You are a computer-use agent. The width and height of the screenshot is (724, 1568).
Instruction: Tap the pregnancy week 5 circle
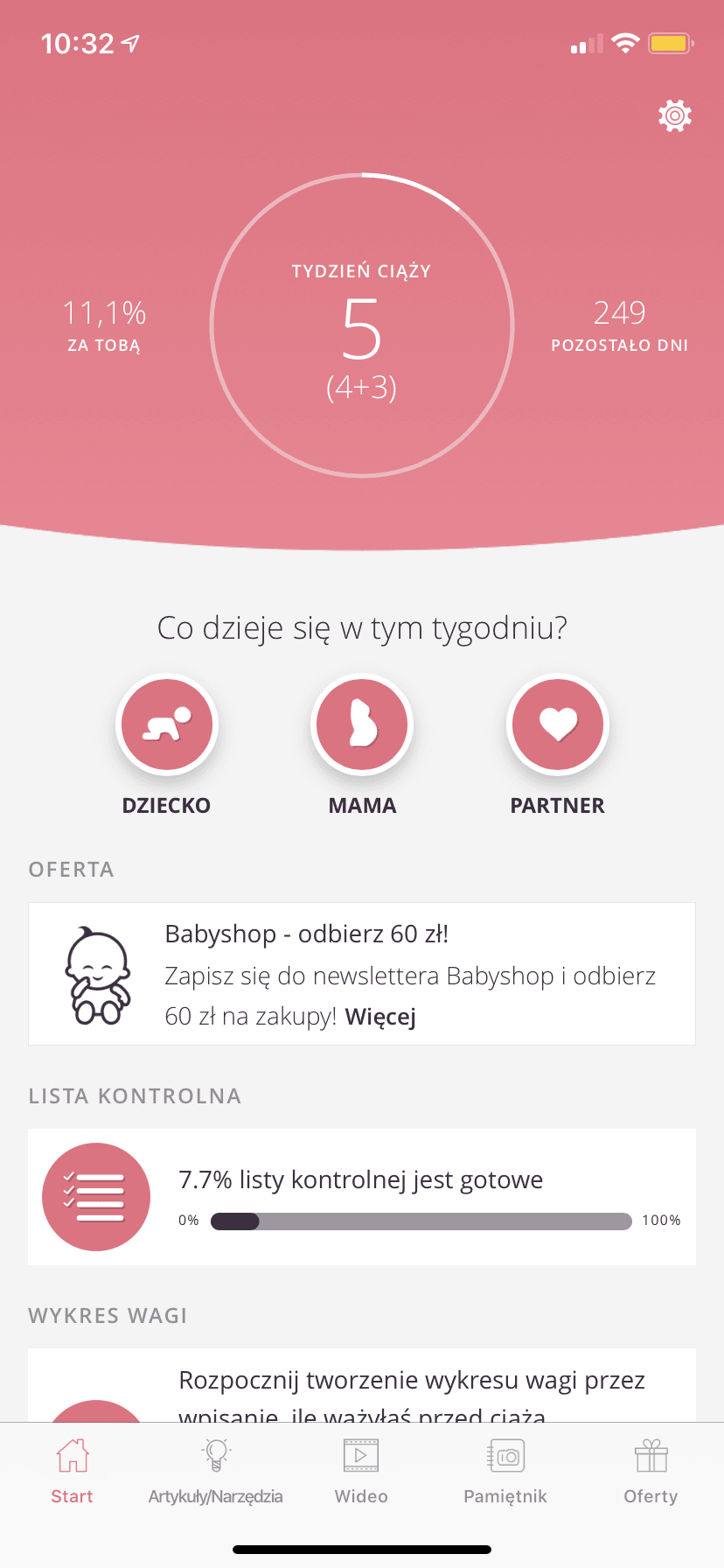pos(362,326)
